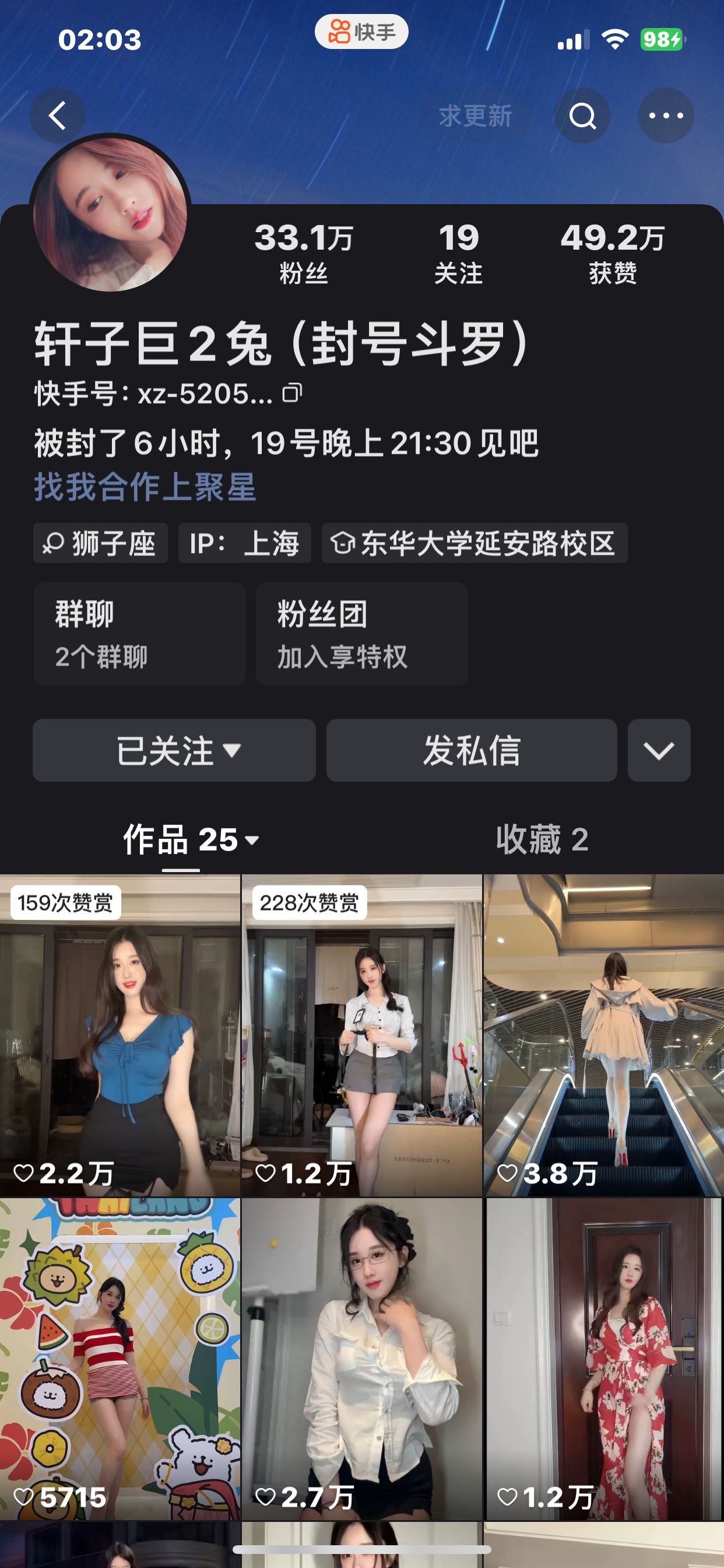View the profile avatar photo
Viewport: 724px width, 1568px height.
coord(110,213)
